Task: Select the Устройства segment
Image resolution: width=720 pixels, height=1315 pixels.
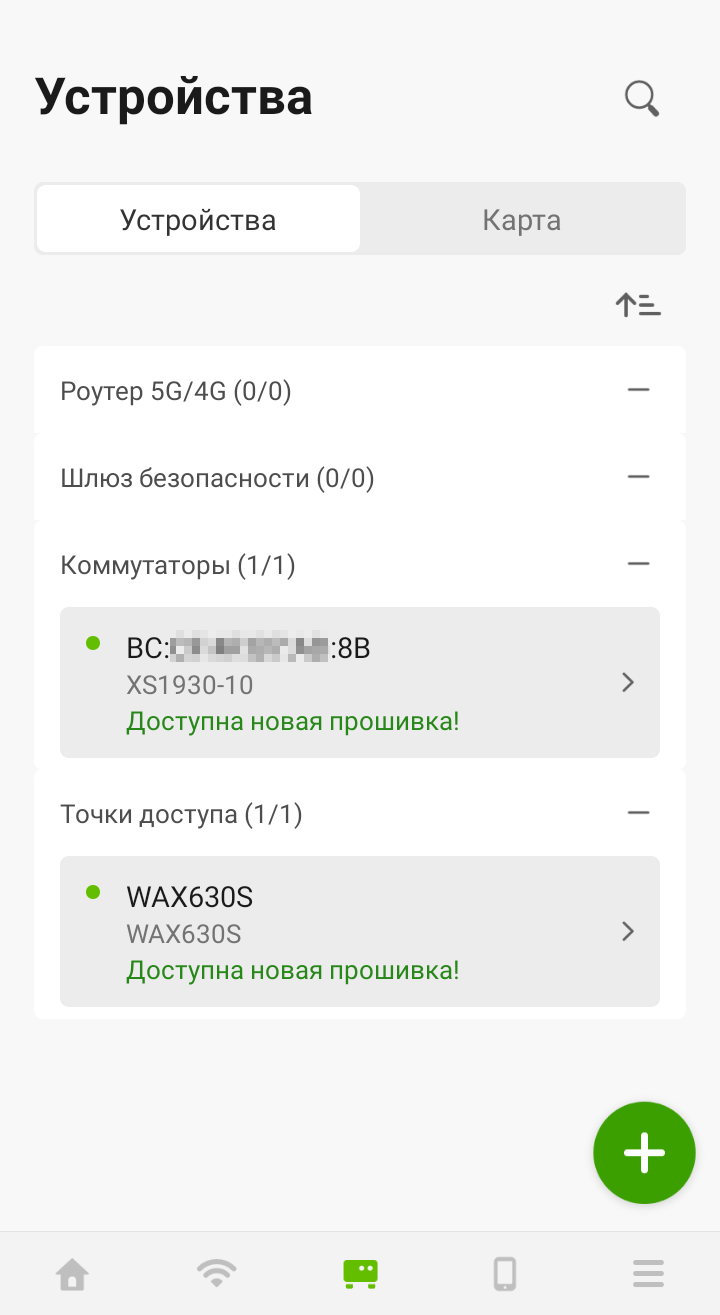Action: 198,219
